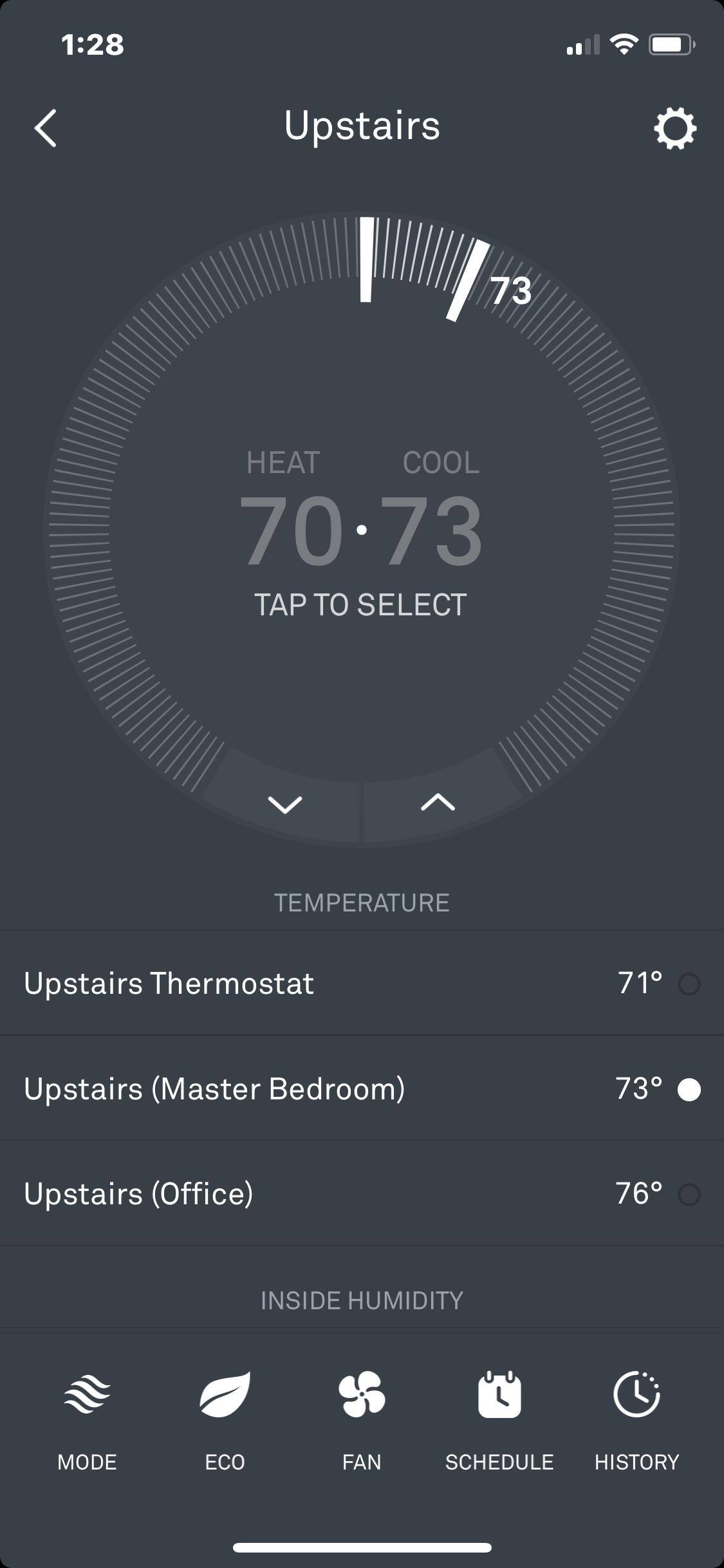Select the heat setpoint 70

291,530
